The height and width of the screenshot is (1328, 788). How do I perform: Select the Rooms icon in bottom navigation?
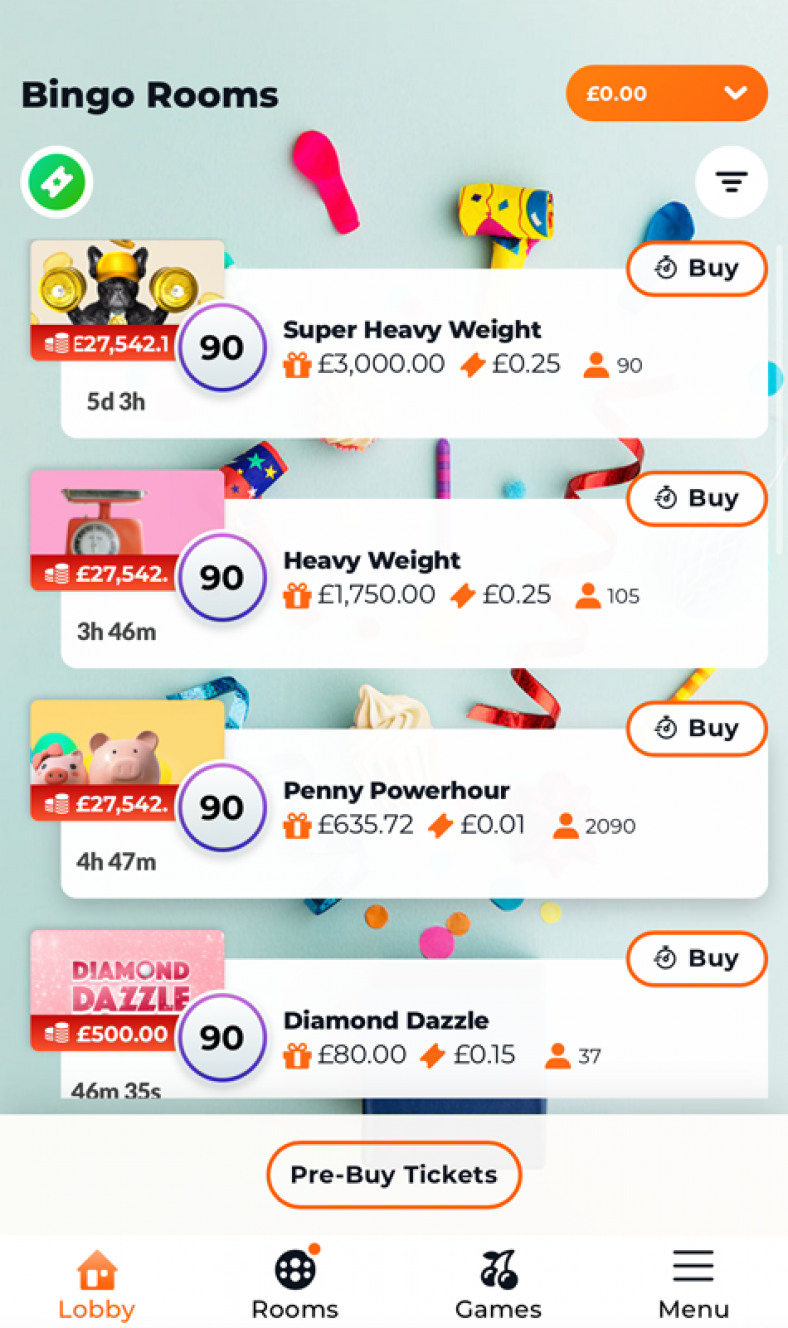click(x=295, y=1270)
